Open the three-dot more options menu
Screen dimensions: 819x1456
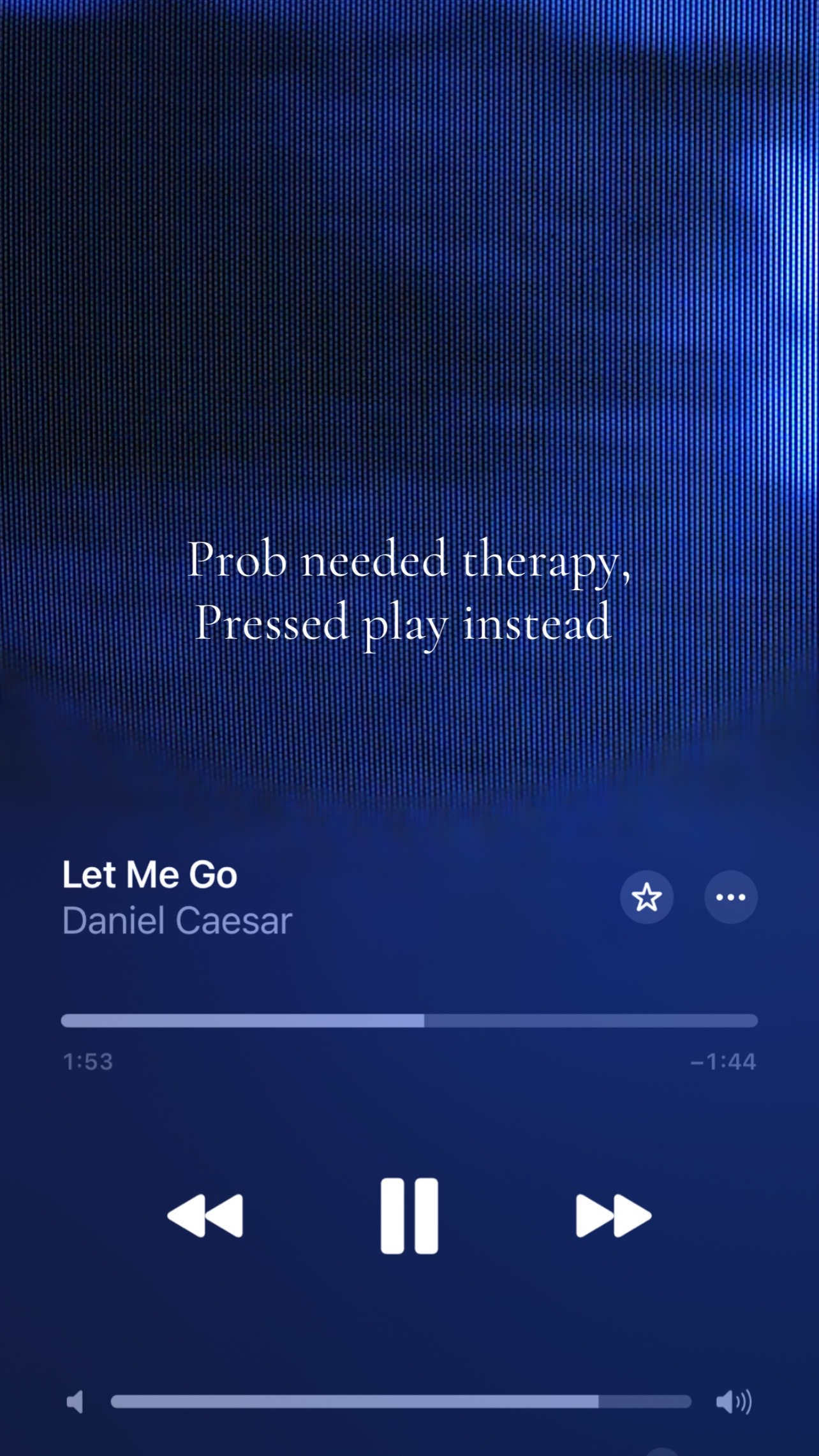[731, 897]
